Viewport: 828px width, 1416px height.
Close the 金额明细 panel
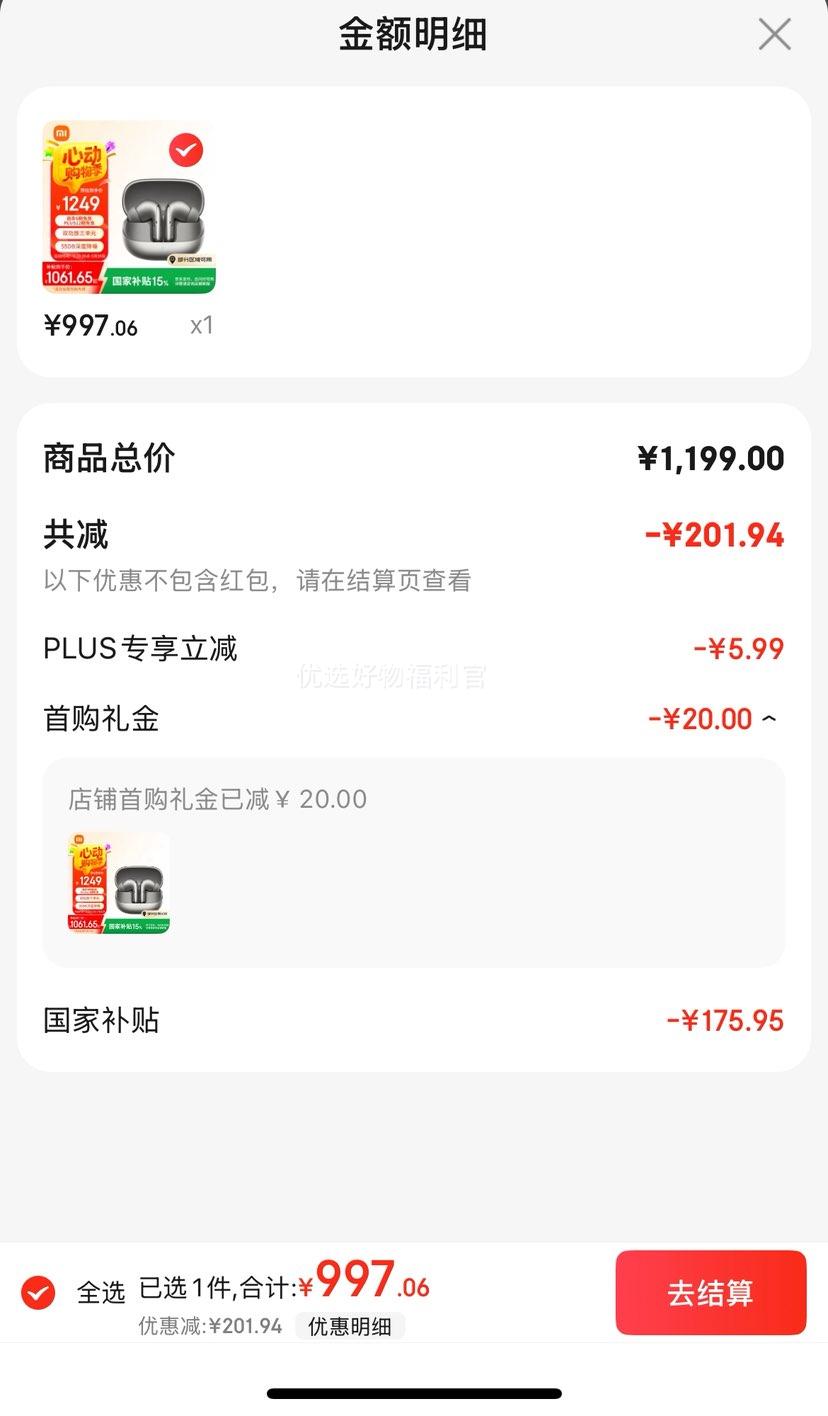775,35
